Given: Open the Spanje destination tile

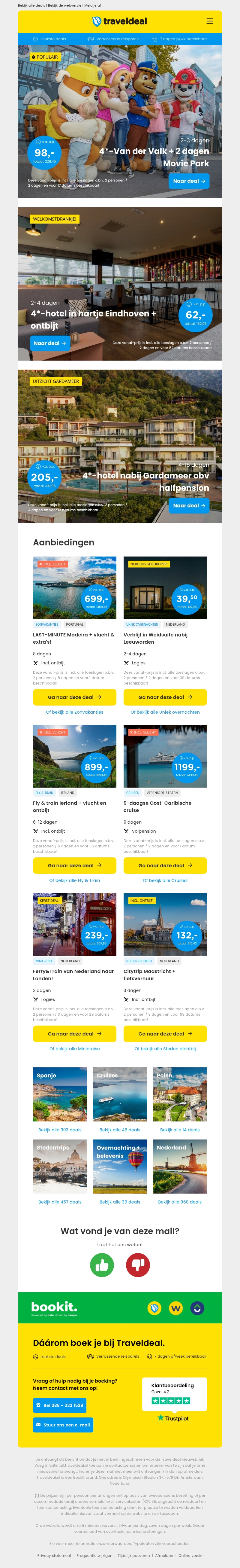Looking at the screenshot, I should 59,1094.
